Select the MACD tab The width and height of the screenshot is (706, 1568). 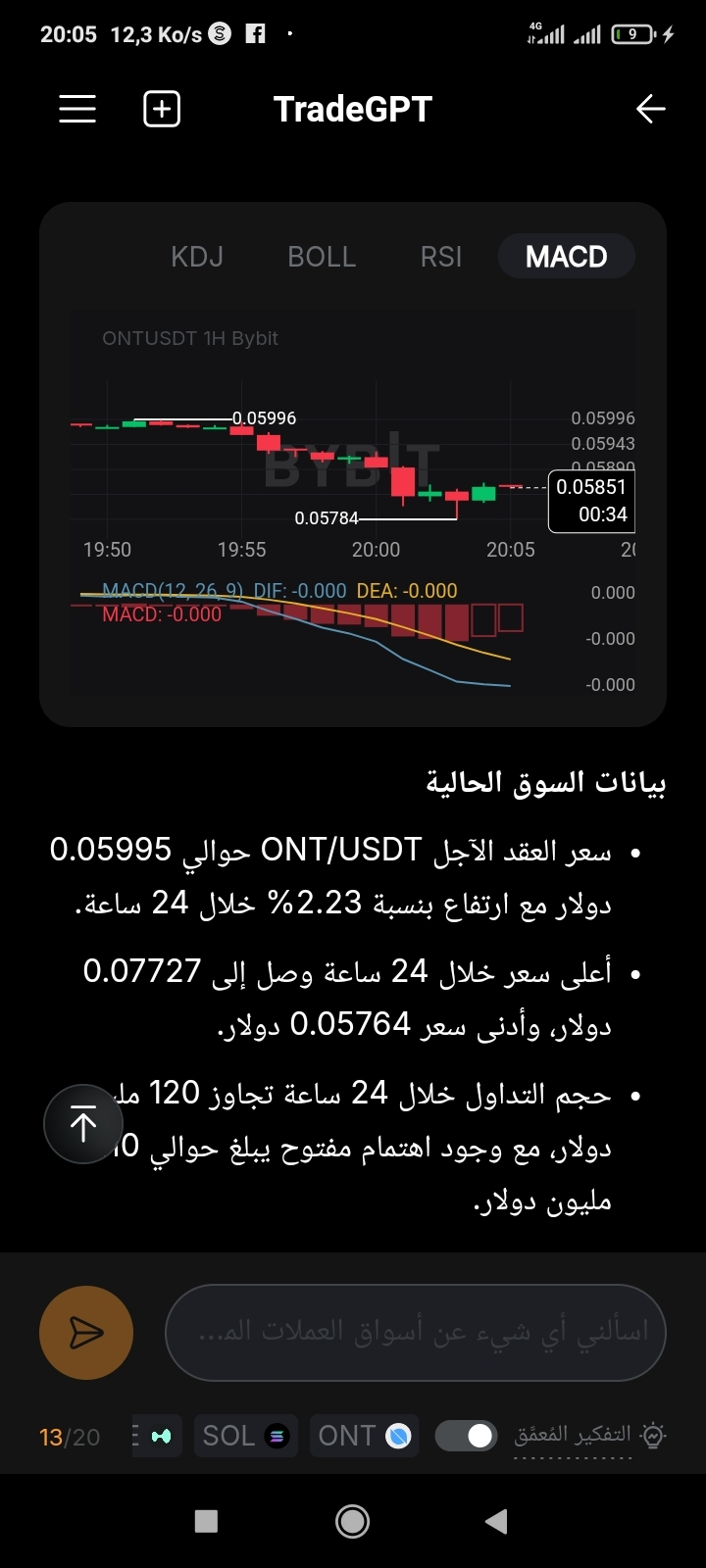tap(567, 257)
